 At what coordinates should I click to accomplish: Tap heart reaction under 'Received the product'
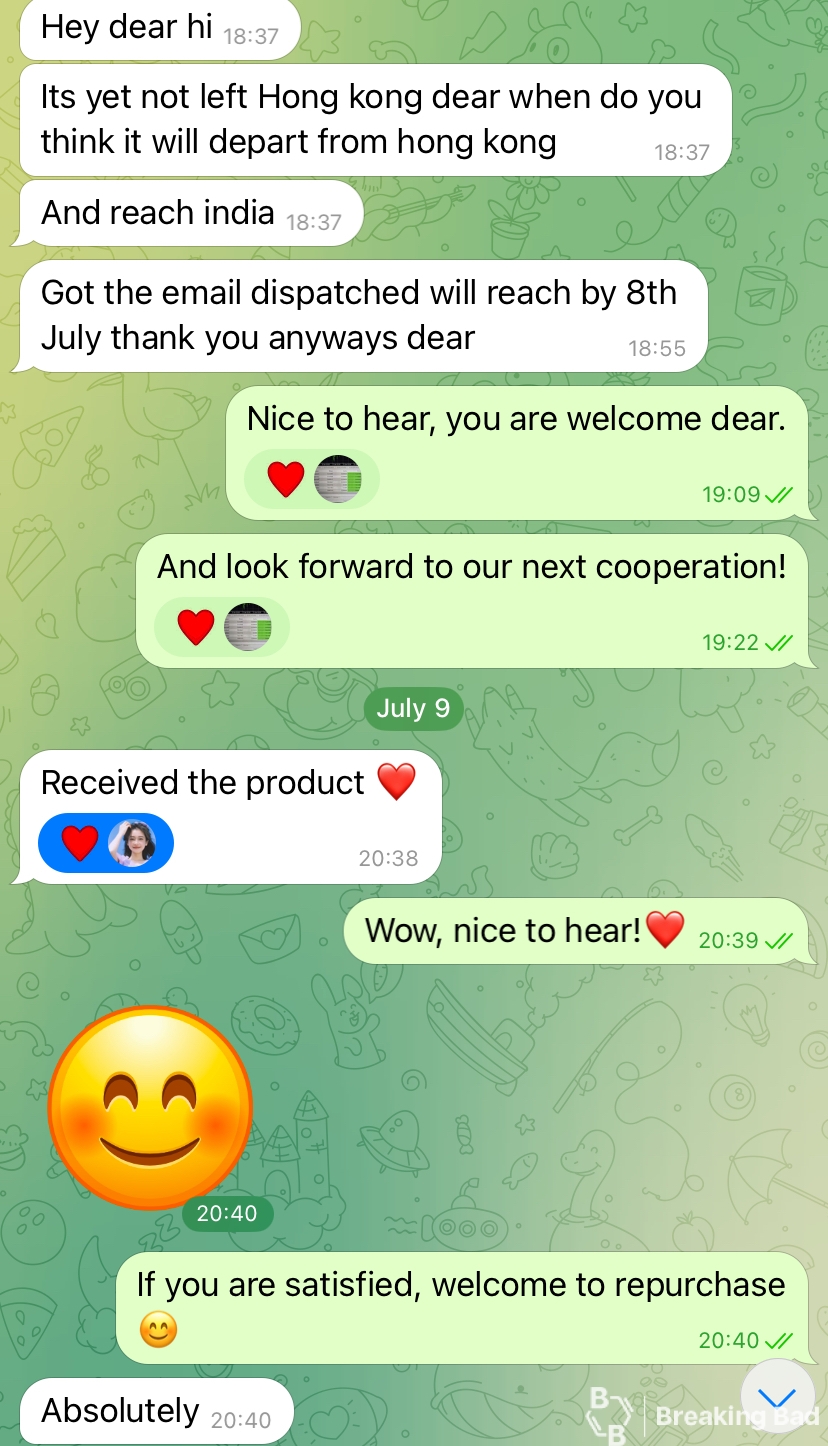(81, 843)
